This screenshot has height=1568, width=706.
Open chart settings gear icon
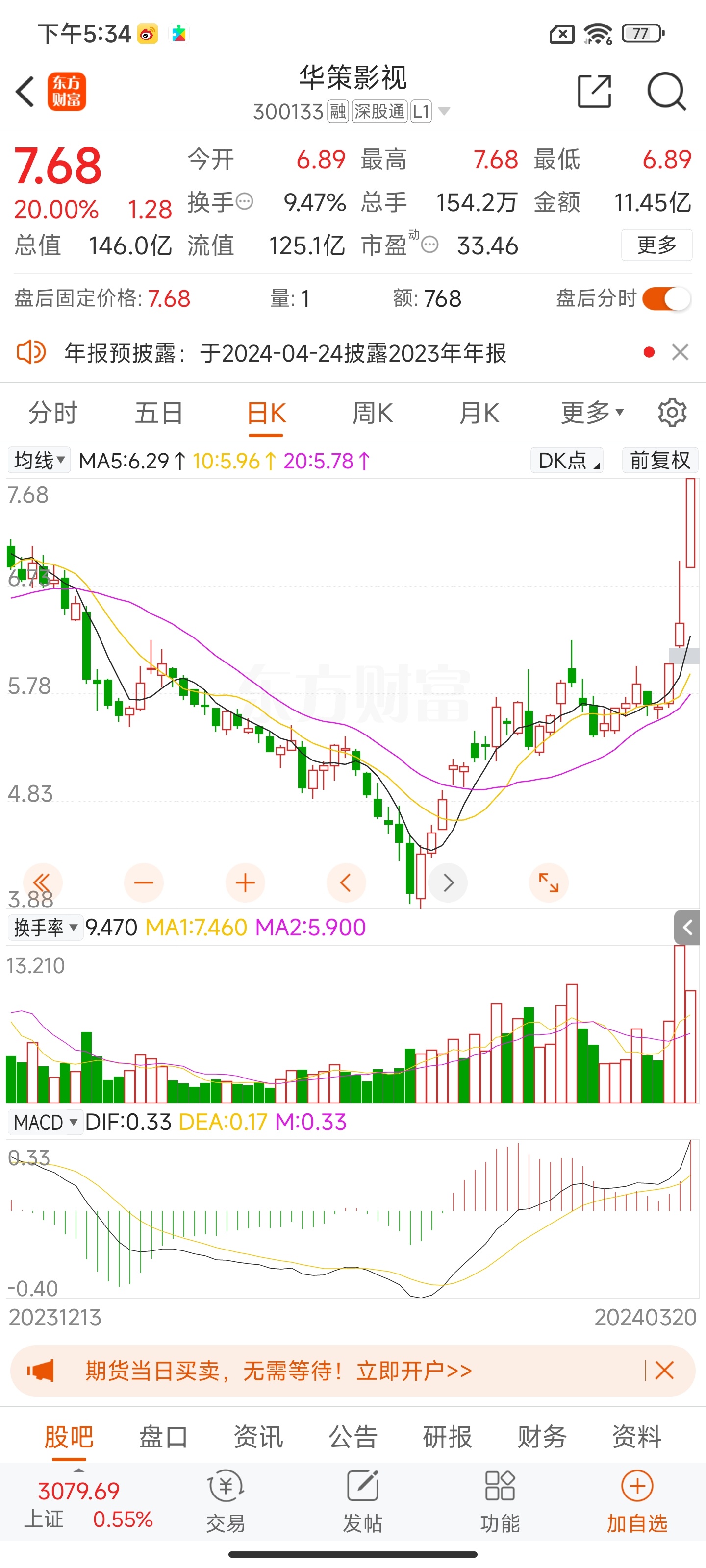(673, 413)
